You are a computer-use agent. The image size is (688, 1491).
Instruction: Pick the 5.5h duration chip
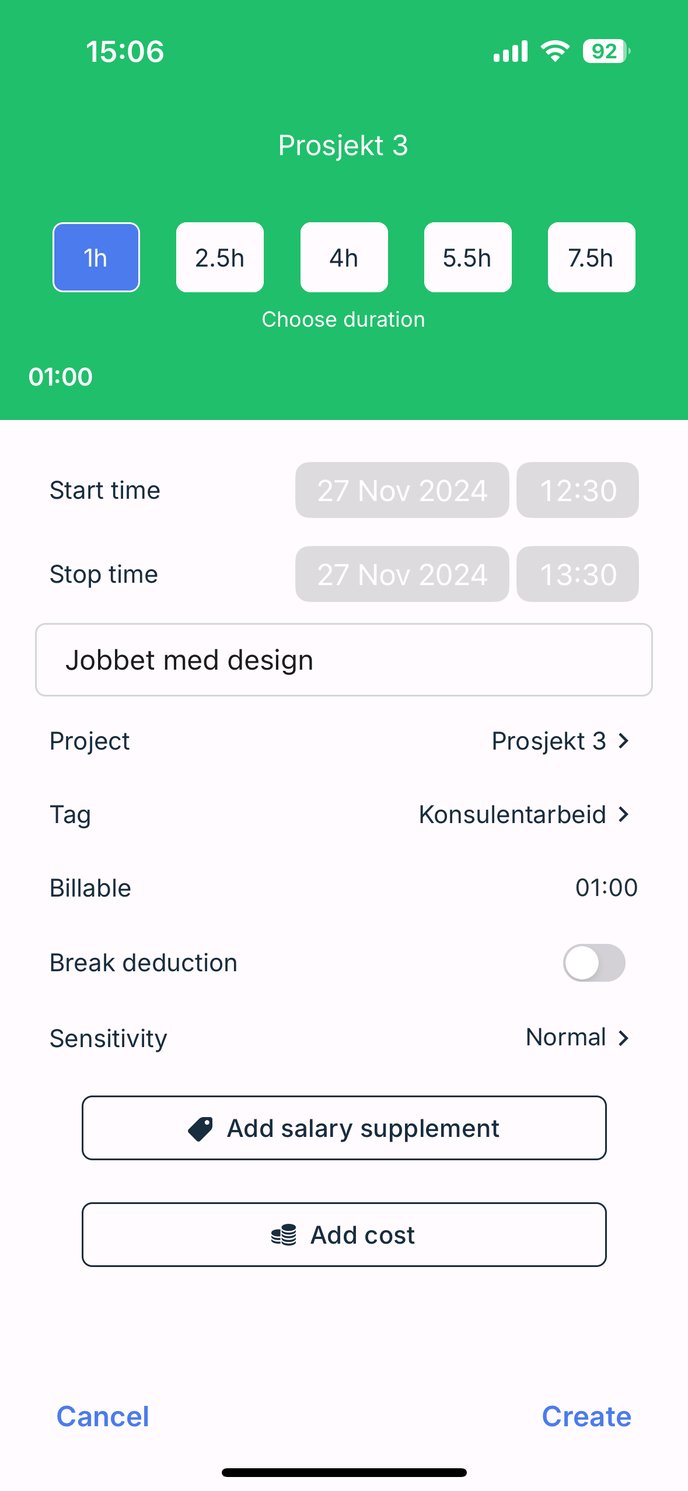(467, 258)
